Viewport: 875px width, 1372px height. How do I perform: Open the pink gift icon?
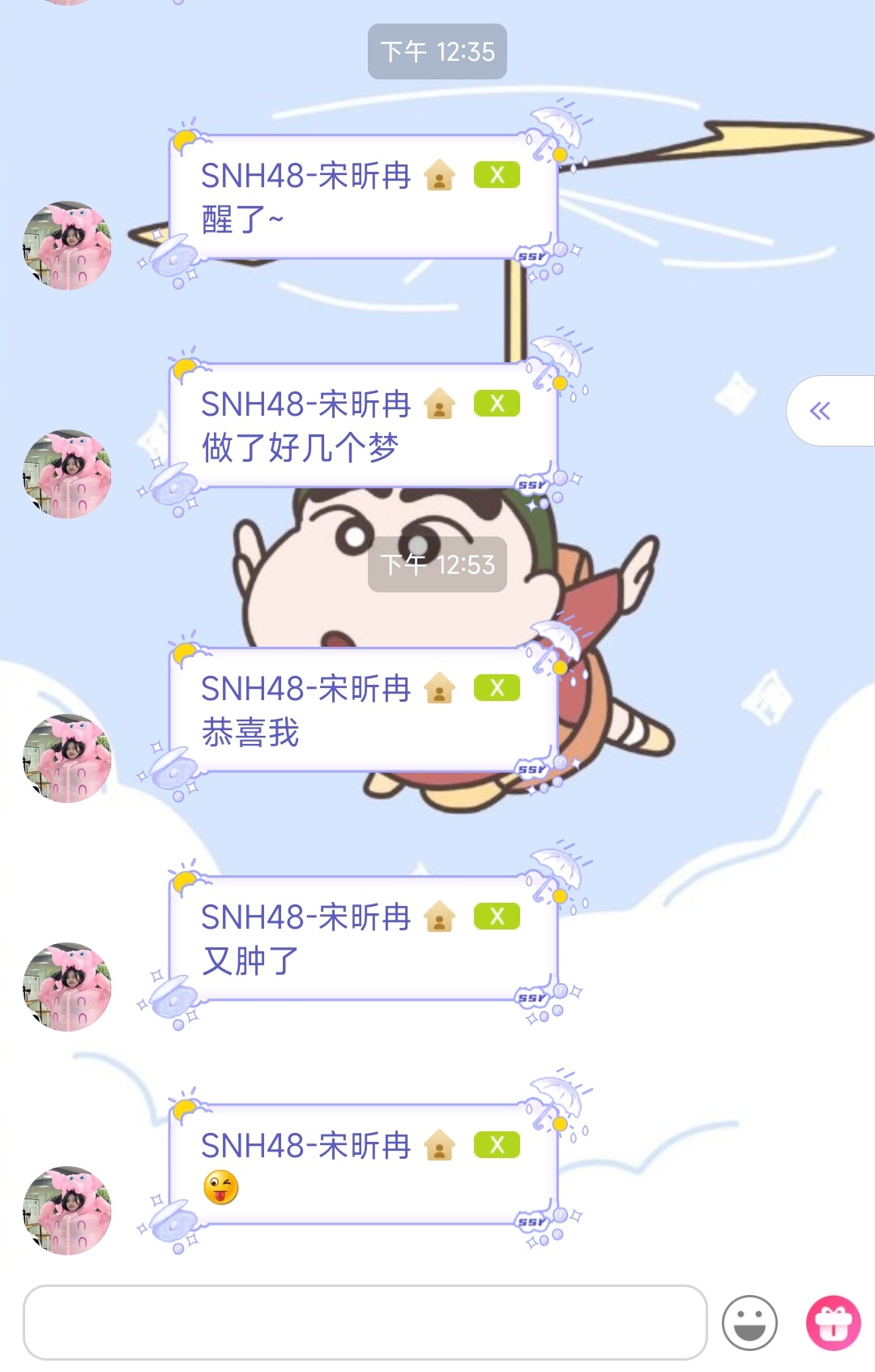tap(833, 1323)
